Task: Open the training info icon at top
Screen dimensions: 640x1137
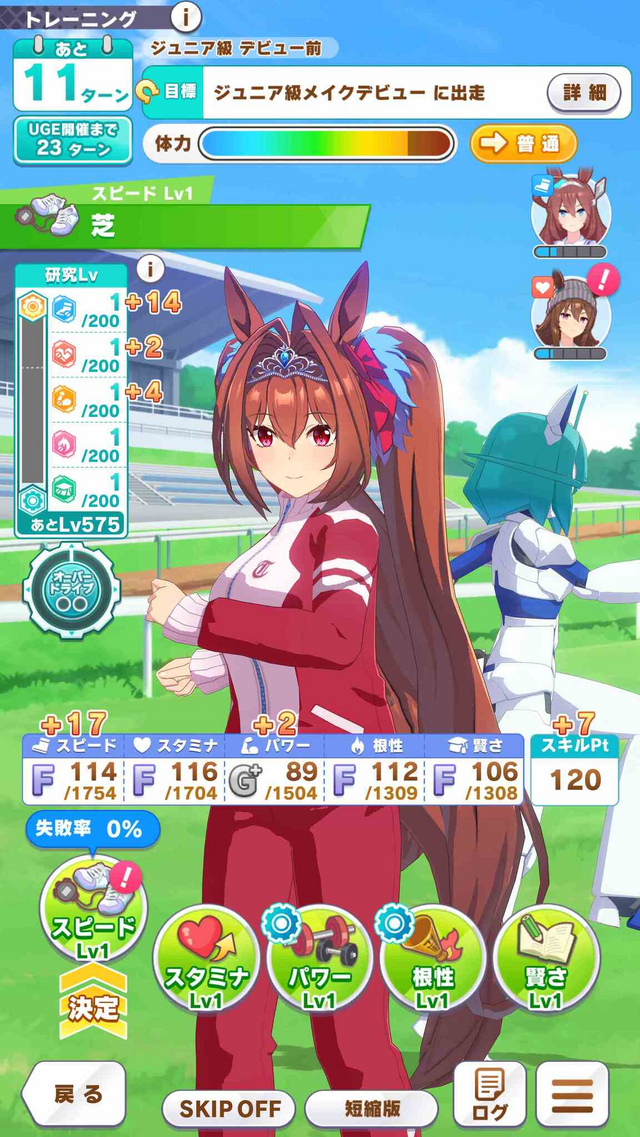Action: point(186,16)
